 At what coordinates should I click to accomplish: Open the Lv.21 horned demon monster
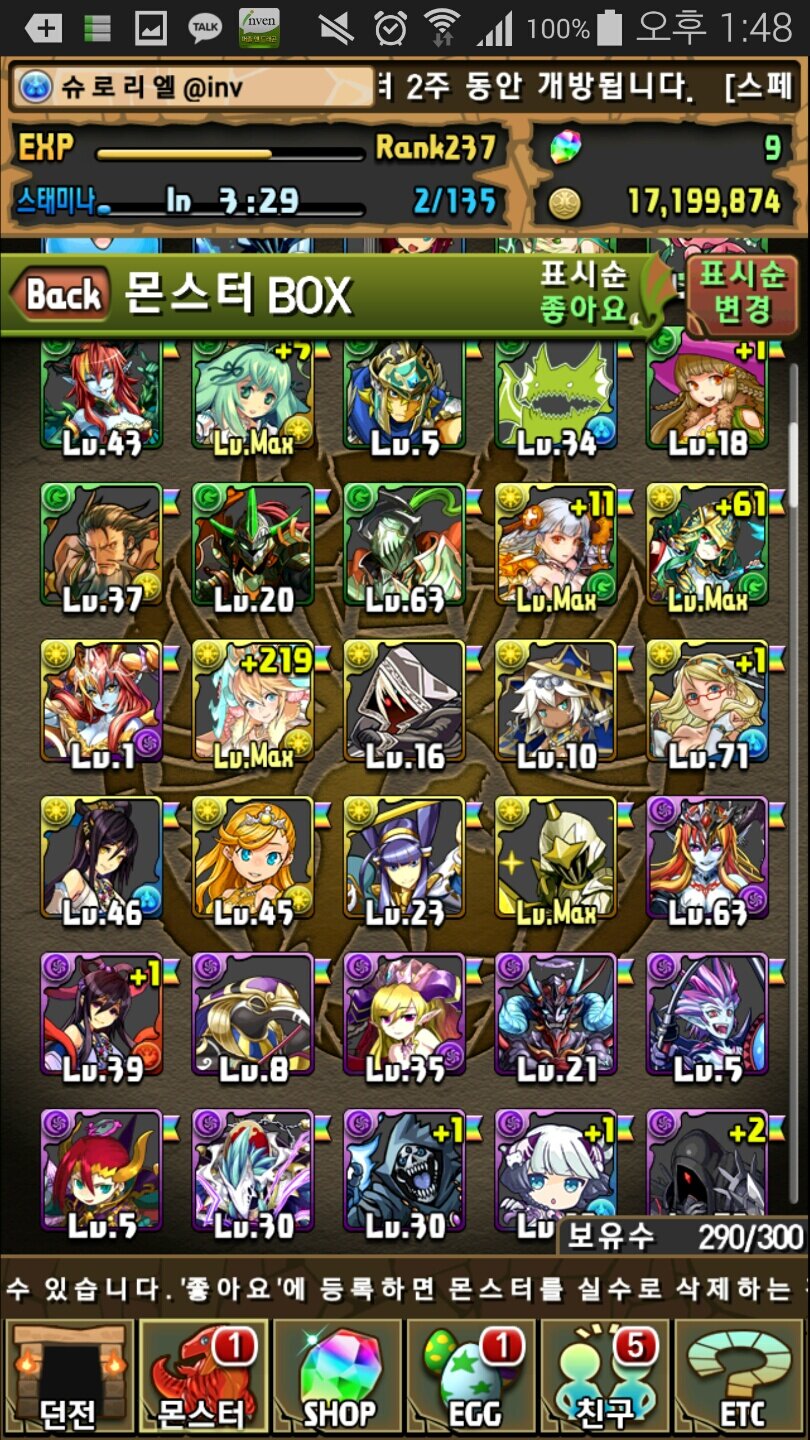pyautogui.click(x=555, y=1012)
